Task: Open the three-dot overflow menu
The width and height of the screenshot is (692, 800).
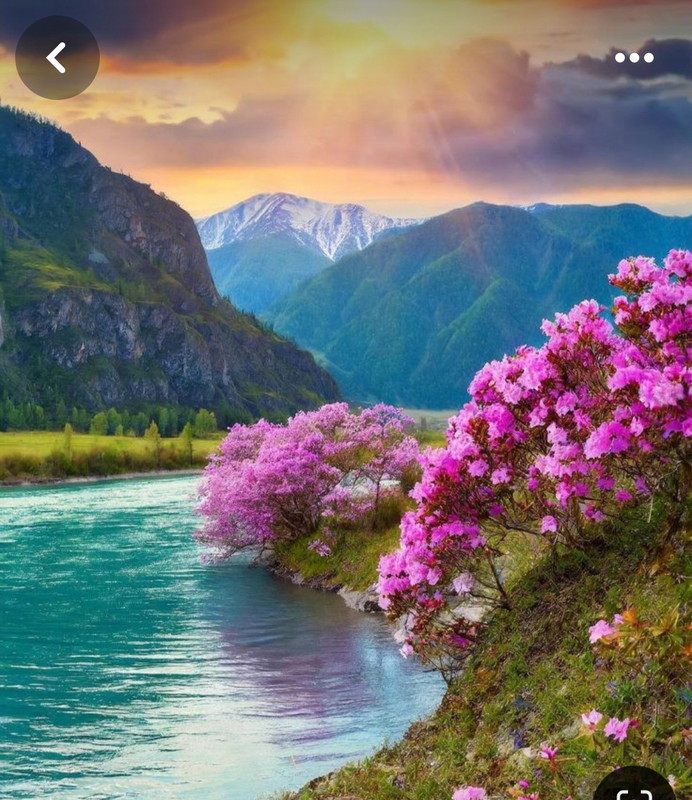Action: (634, 58)
